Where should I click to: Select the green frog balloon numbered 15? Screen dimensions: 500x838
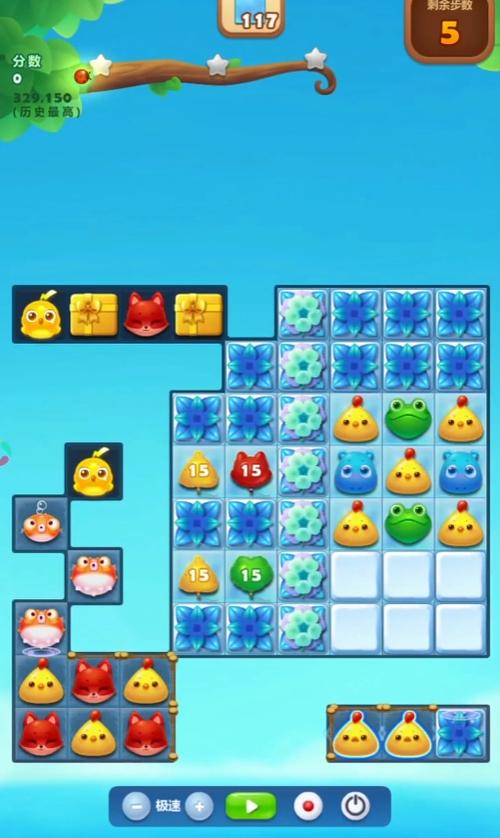[251, 575]
